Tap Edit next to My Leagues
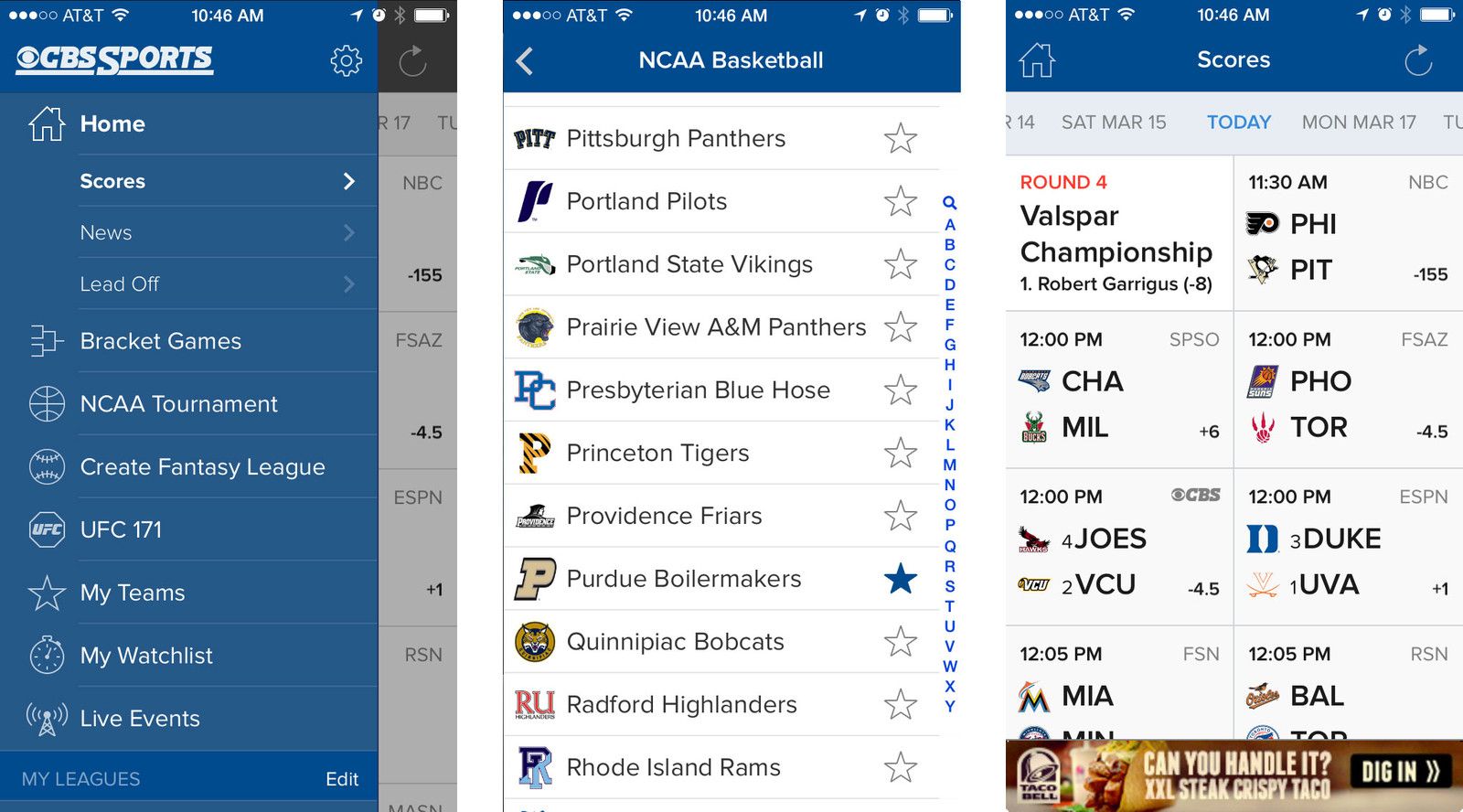Screen dimensions: 1463x812 tap(342, 779)
